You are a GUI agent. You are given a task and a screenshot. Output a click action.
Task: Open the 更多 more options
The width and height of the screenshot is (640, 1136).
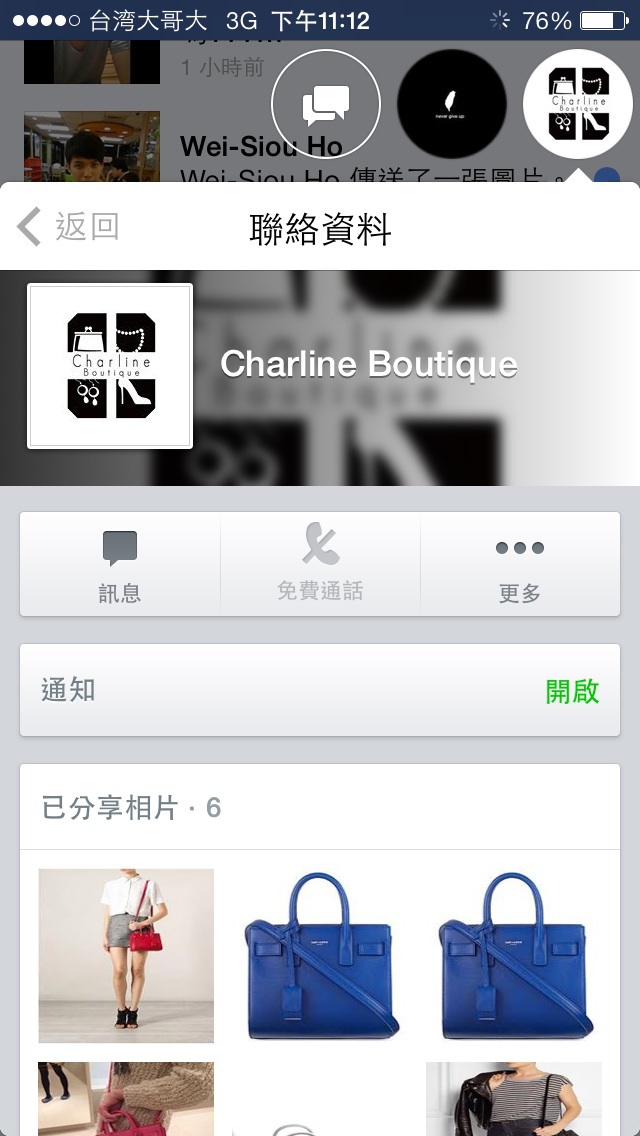[520, 565]
